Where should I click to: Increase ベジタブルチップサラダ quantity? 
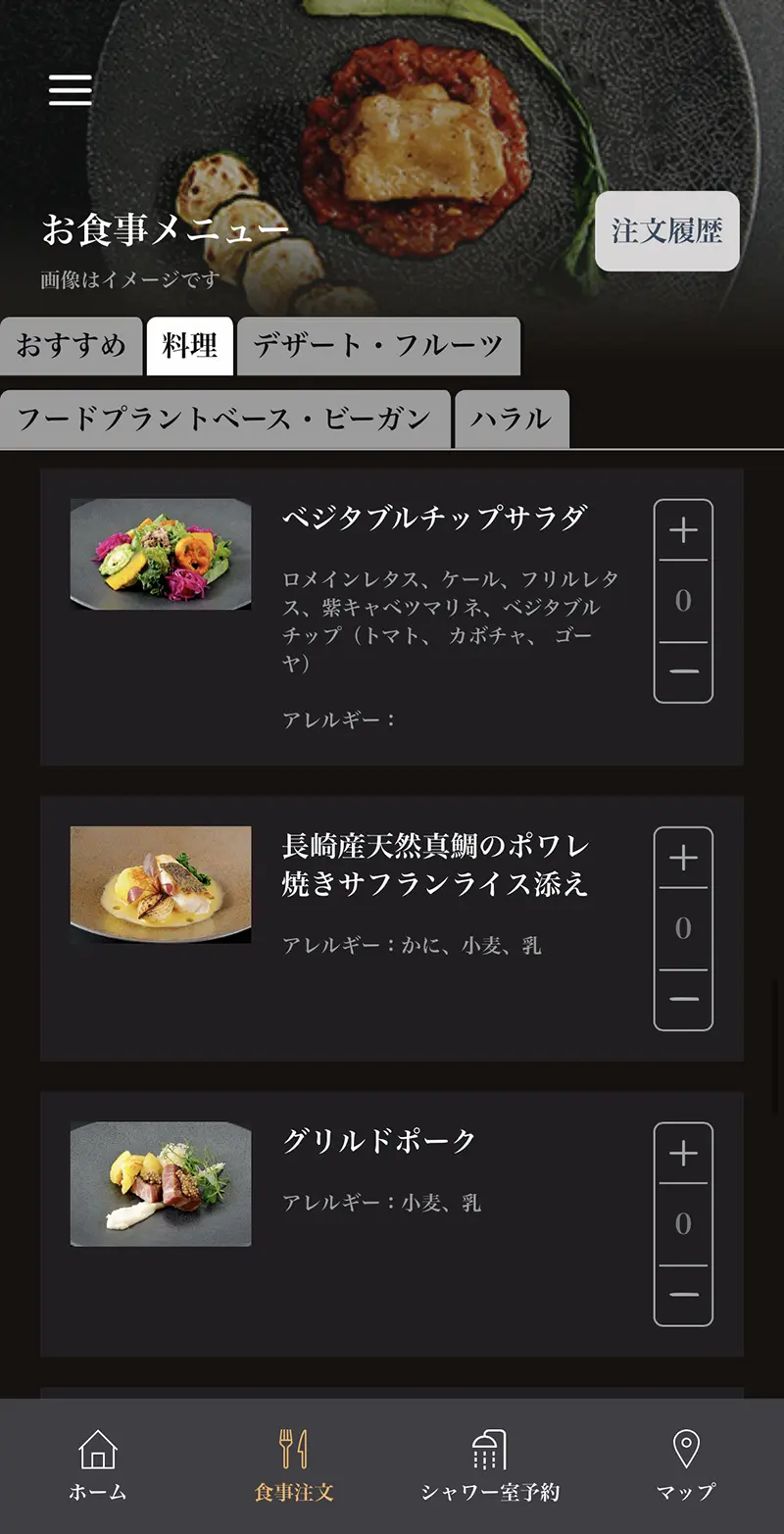click(683, 531)
